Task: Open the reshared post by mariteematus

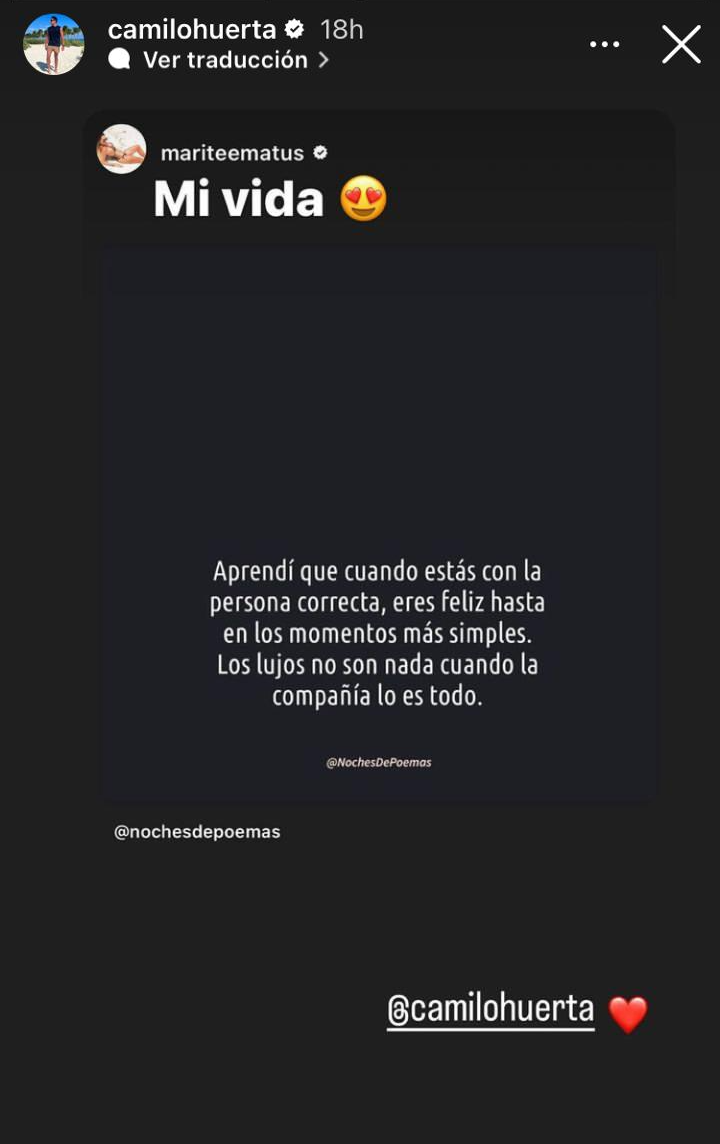Action: click(378, 520)
